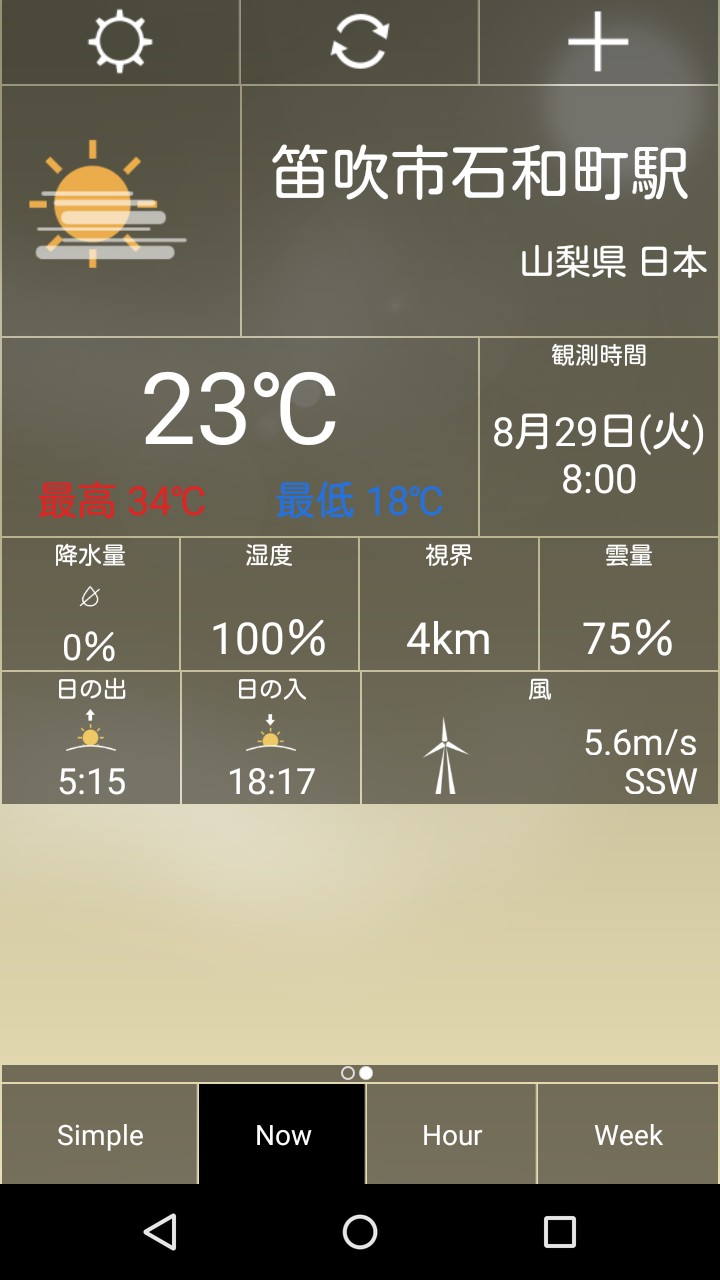Switch to the Simple tab
The image size is (720, 1280).
coord(100,1135)
